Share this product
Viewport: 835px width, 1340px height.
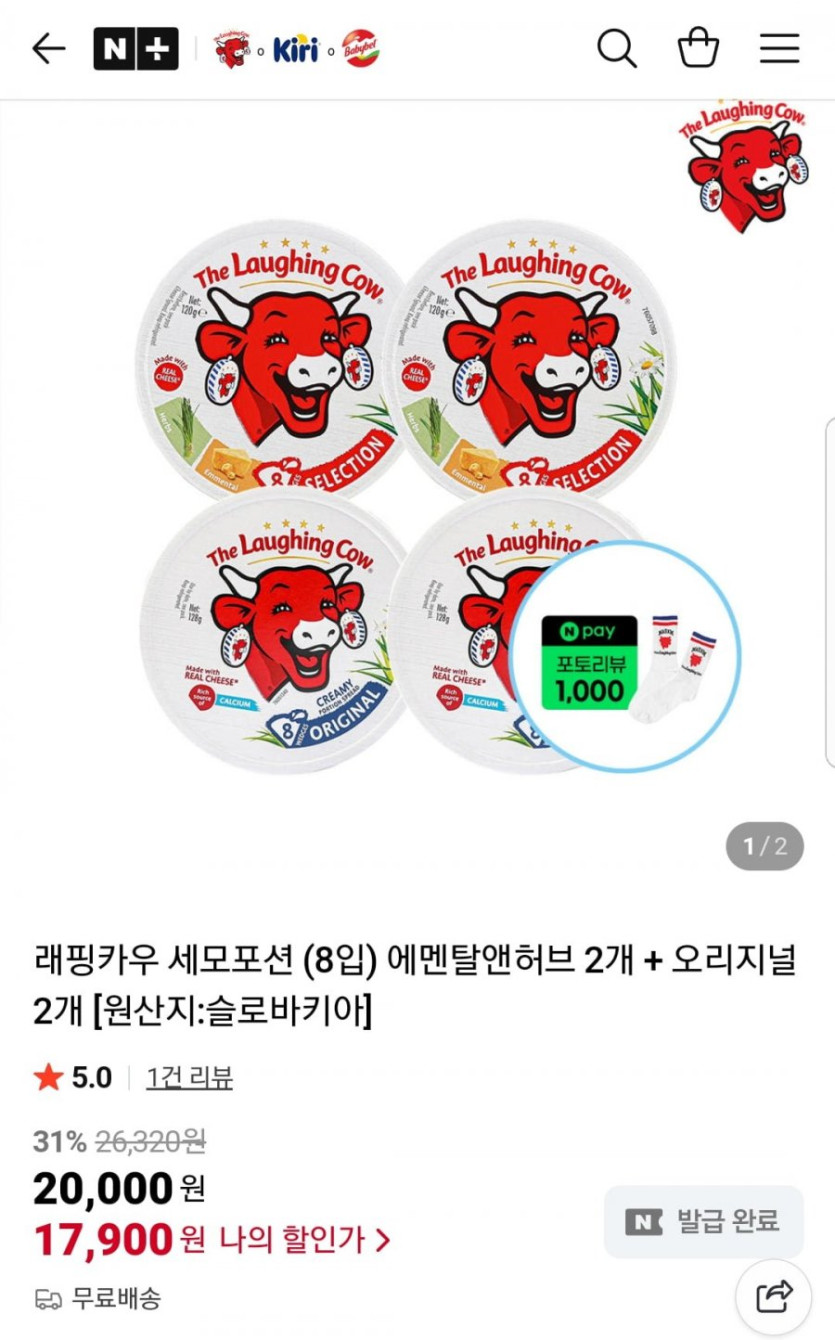click(x=774, y=1297)
